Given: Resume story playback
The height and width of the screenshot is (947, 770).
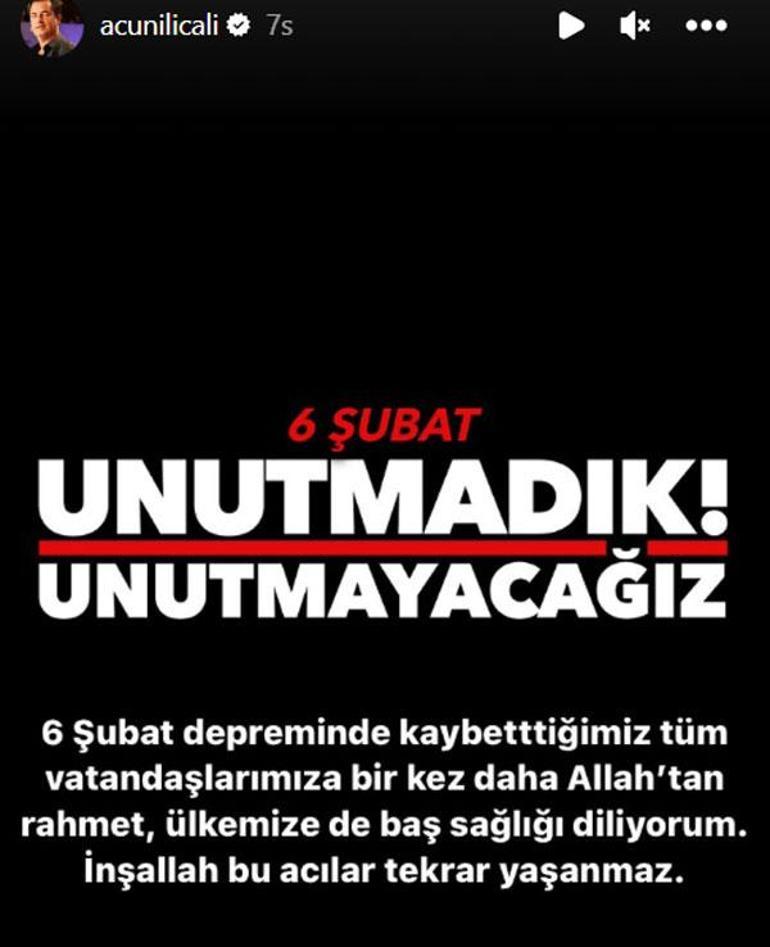Looking at the screenshot, I should coord(571,26).
